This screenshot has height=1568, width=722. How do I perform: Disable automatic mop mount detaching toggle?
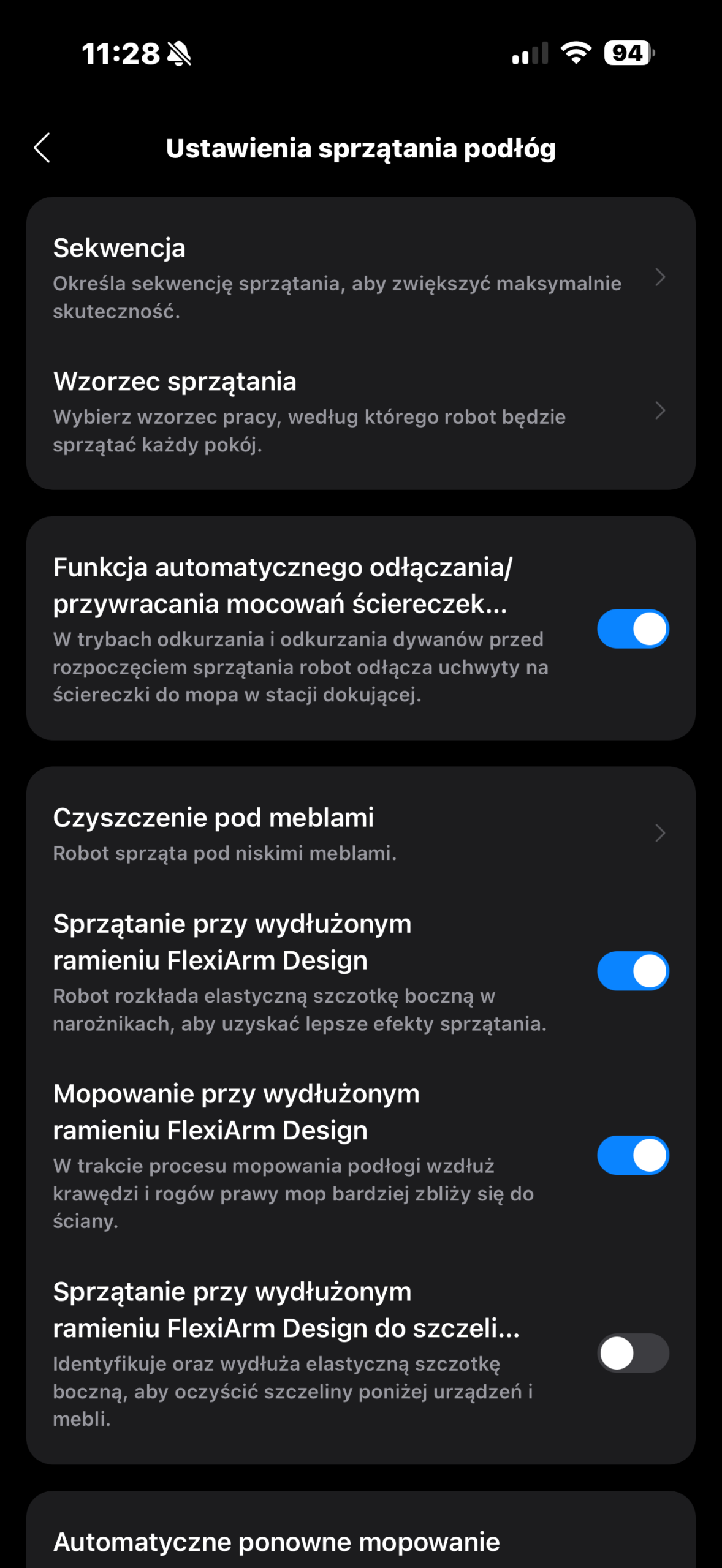click(633, 629)
